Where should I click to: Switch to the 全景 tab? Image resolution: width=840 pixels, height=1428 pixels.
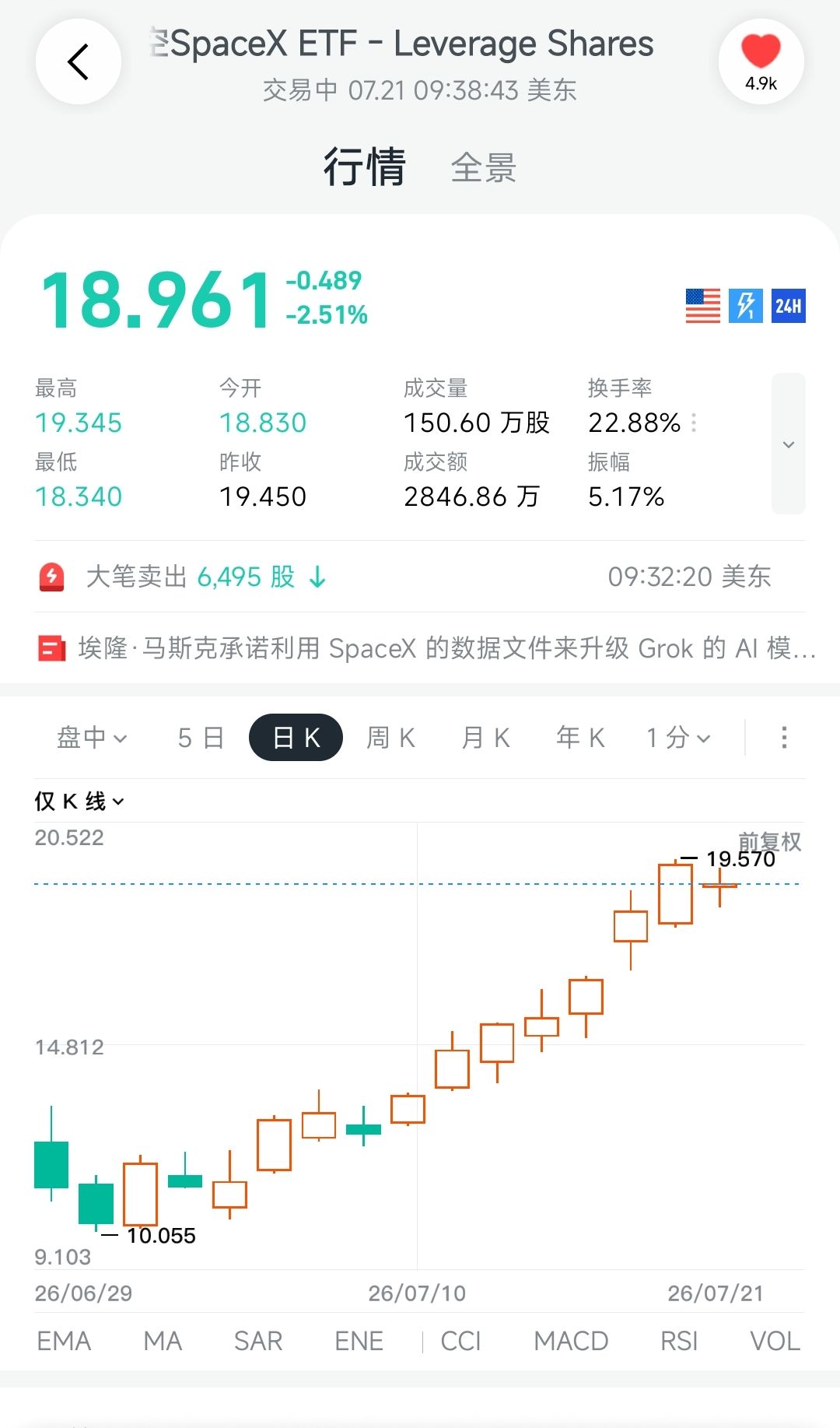pos(484,167)
